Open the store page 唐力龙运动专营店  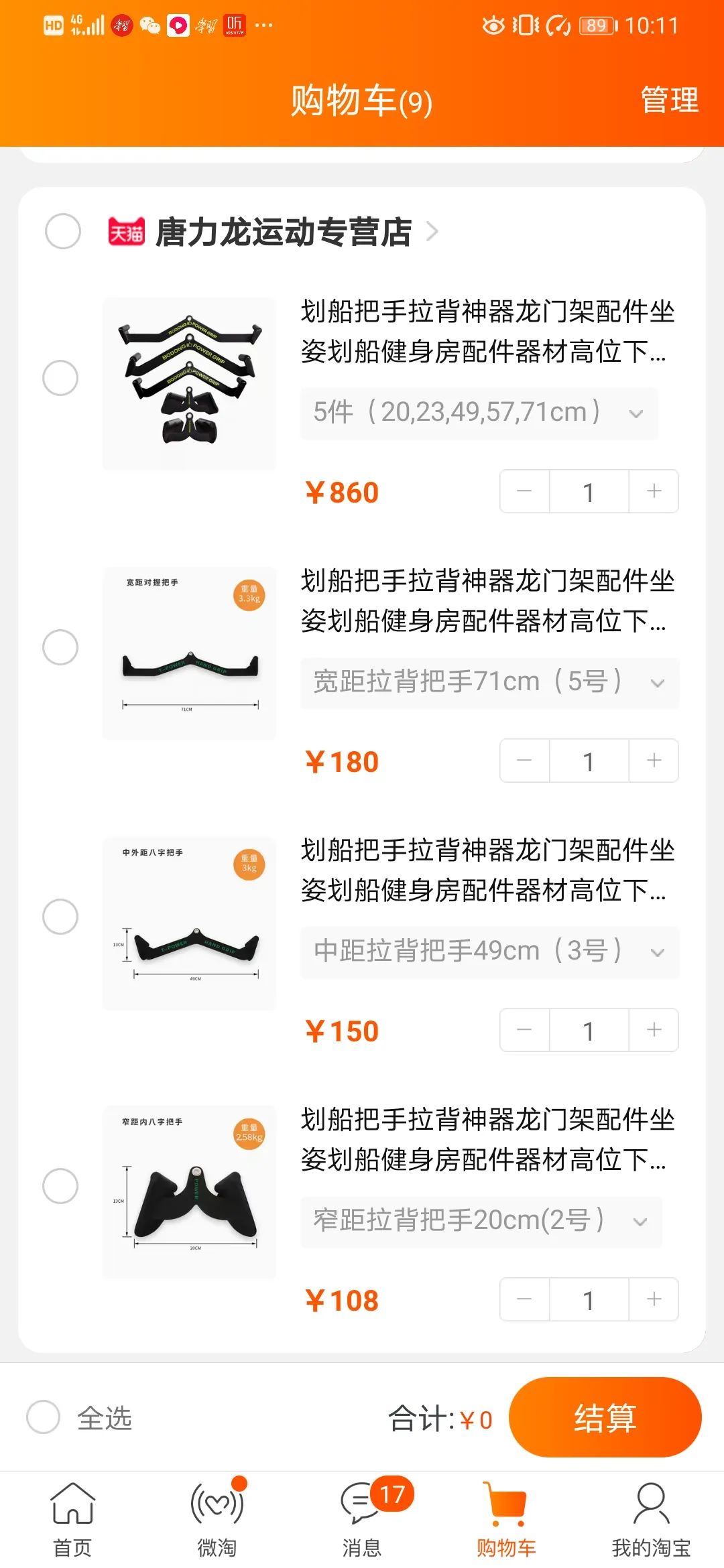point(282,233)
